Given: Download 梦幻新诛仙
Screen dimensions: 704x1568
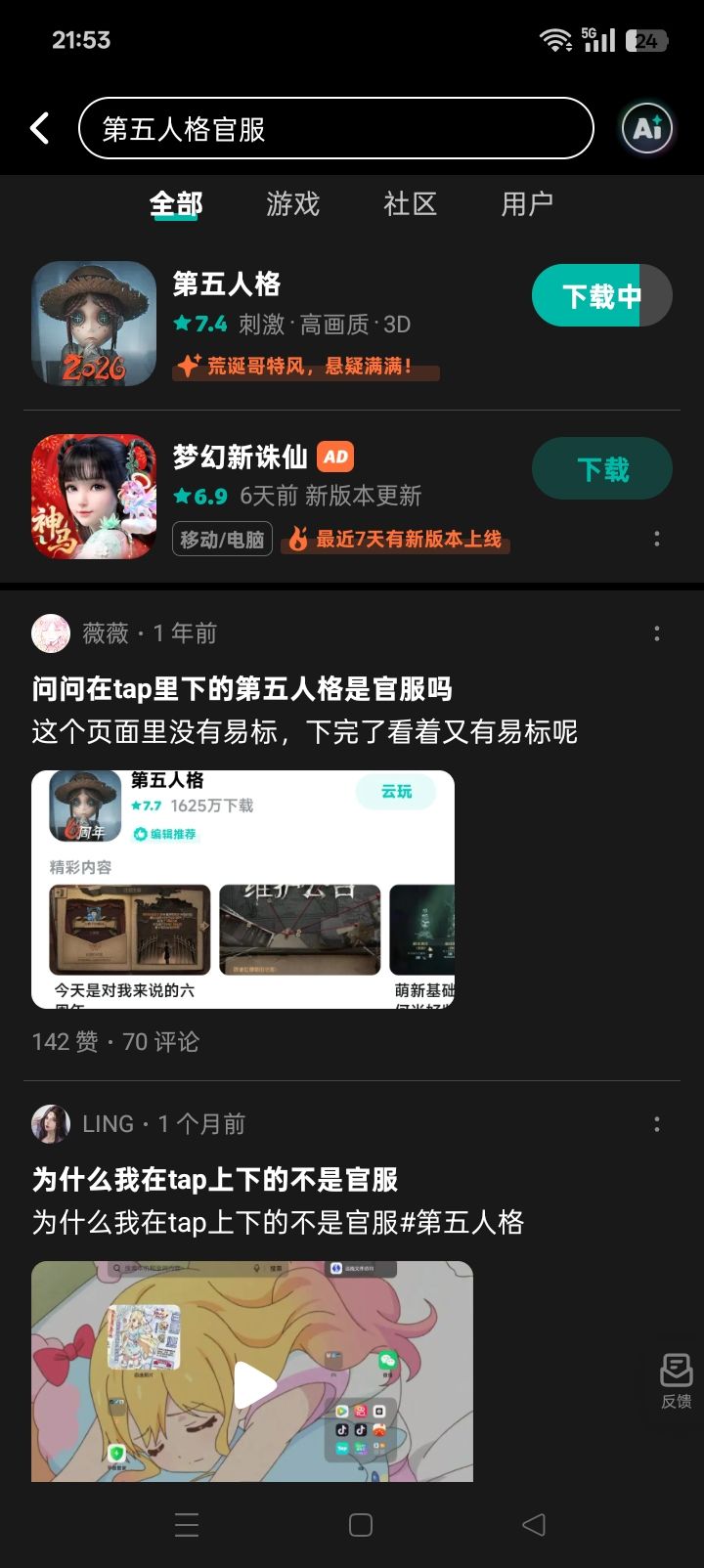Looking at the screenshot, I should point(601,469).
